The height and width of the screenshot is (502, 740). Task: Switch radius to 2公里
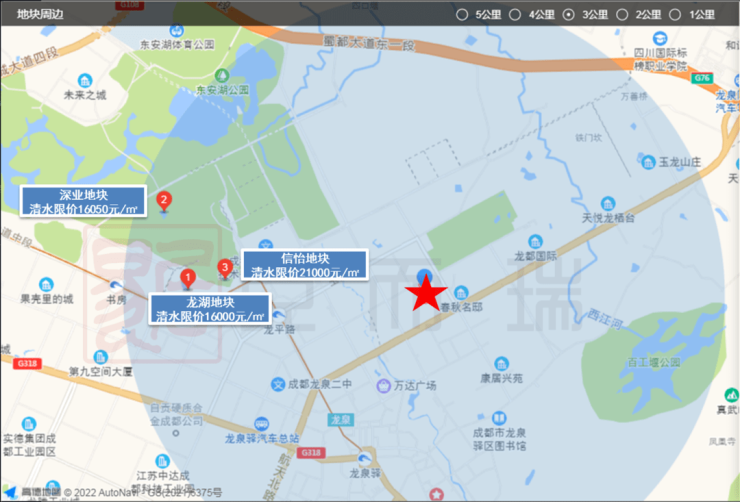tap(623, 14)
